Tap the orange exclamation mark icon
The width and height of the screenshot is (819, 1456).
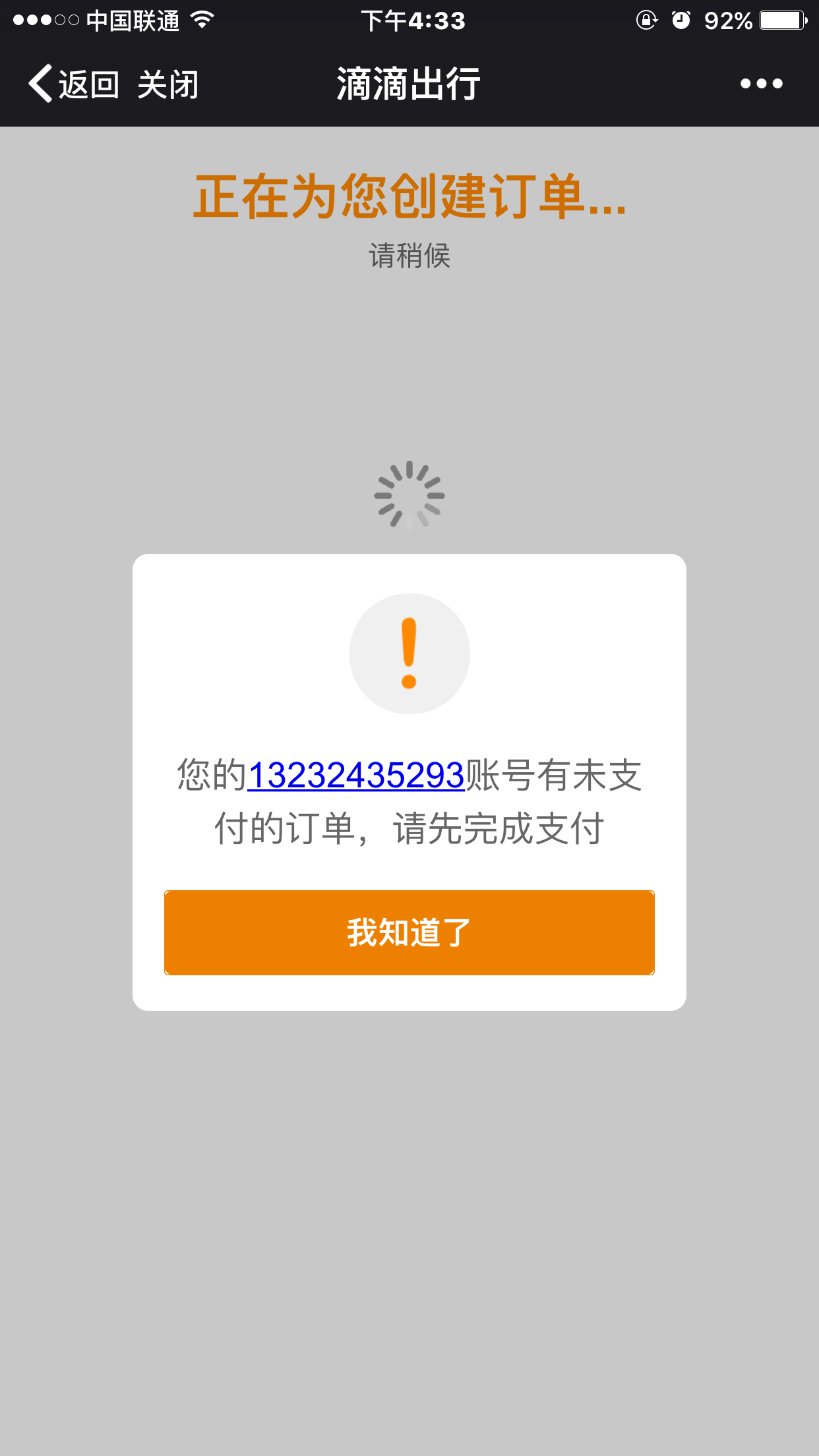[409, 653]
